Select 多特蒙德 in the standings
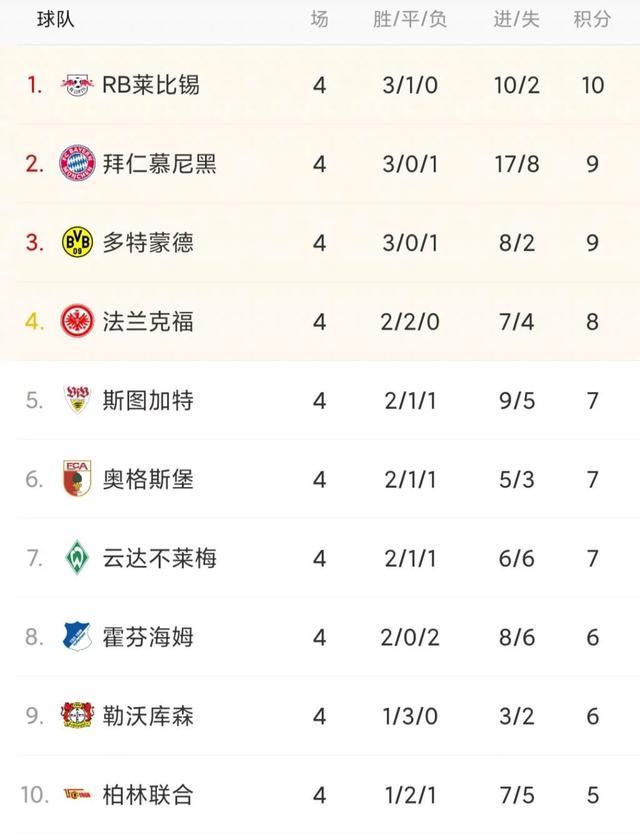 (x=149, y=242)
